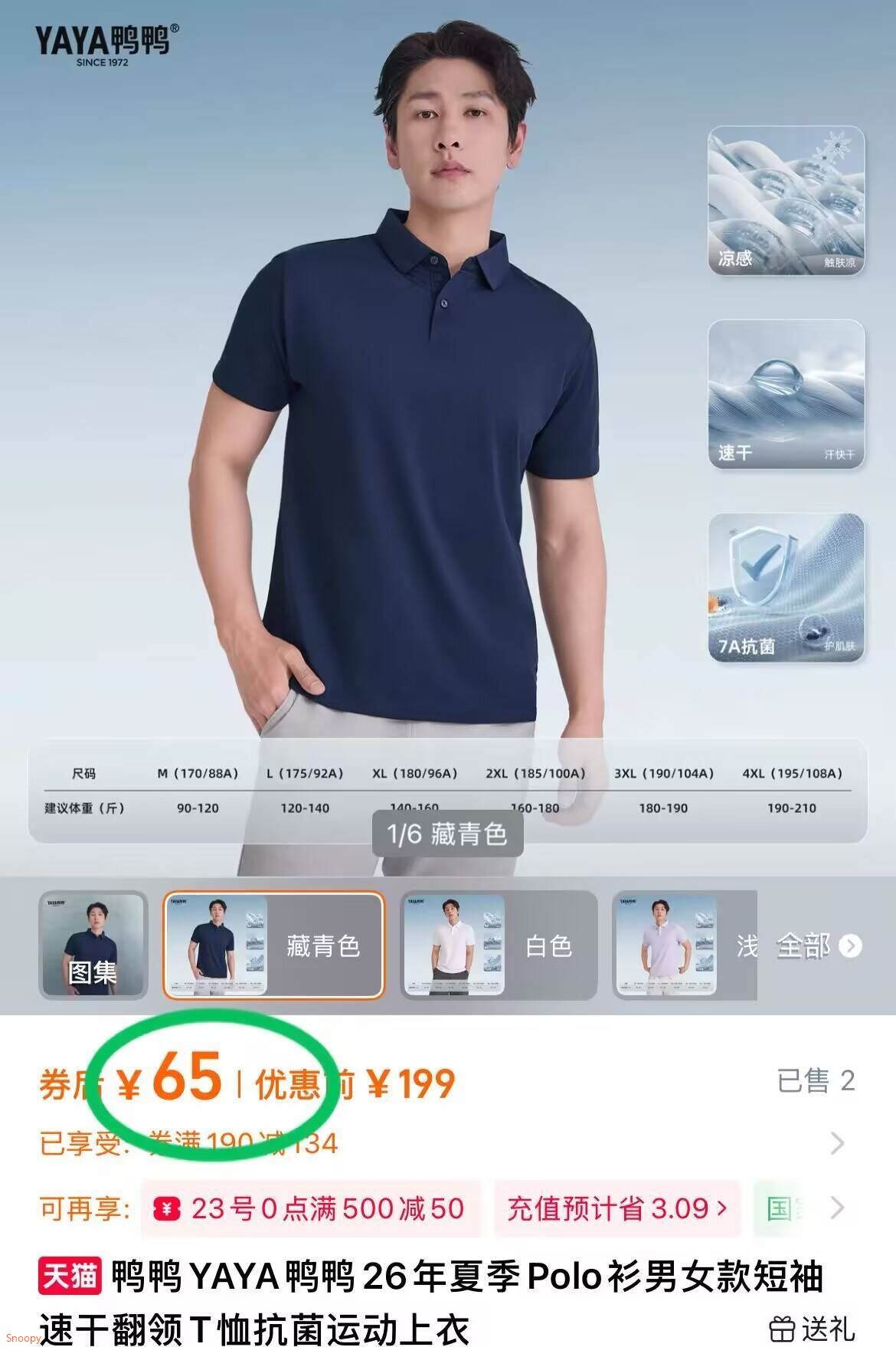Tap the 充值预计省3.09 offer chip
This screenshot has width=896, height=1347.
[x=616, y=1209]
